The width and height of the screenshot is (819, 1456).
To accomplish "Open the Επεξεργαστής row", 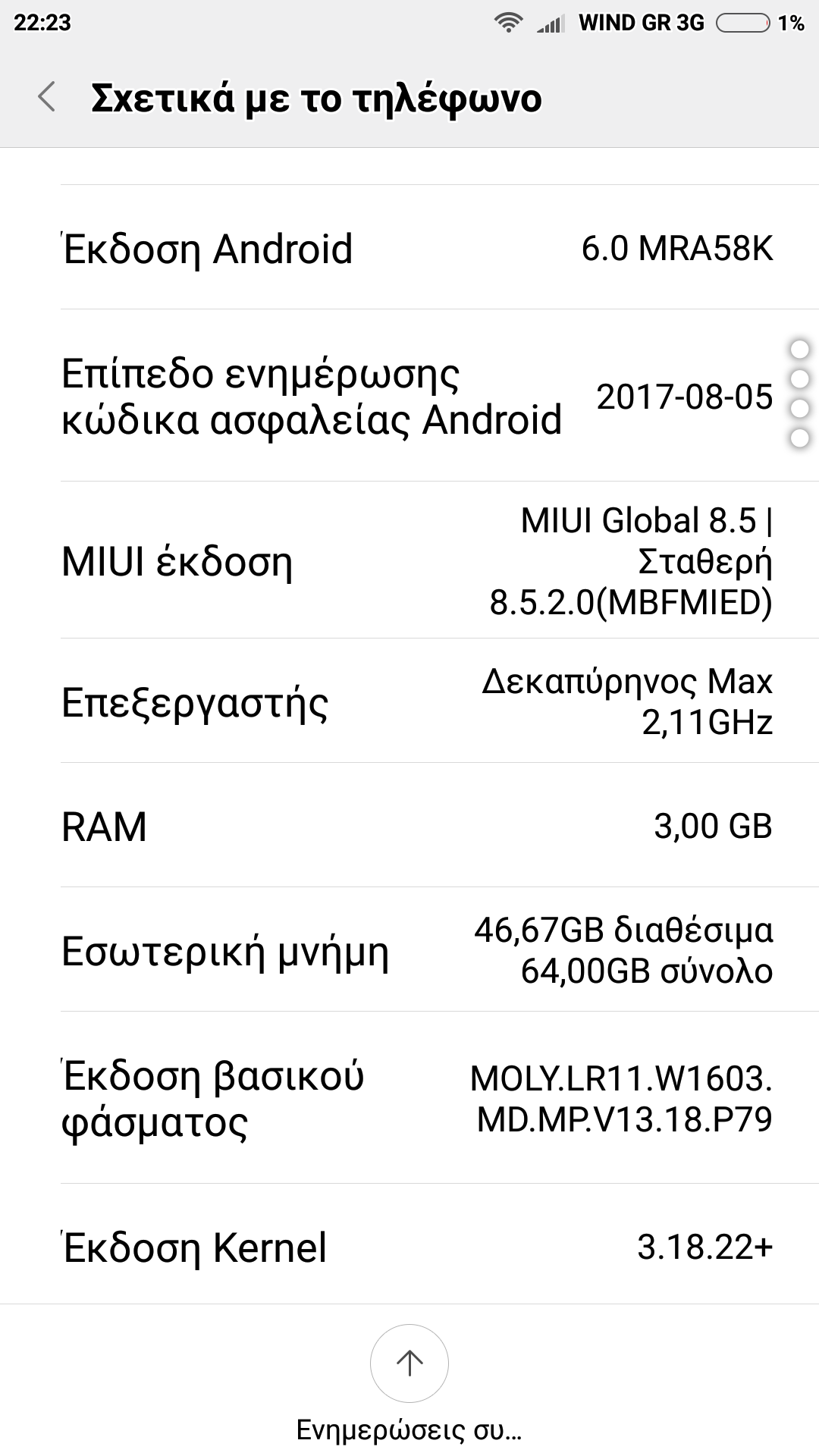I will 409,701.
